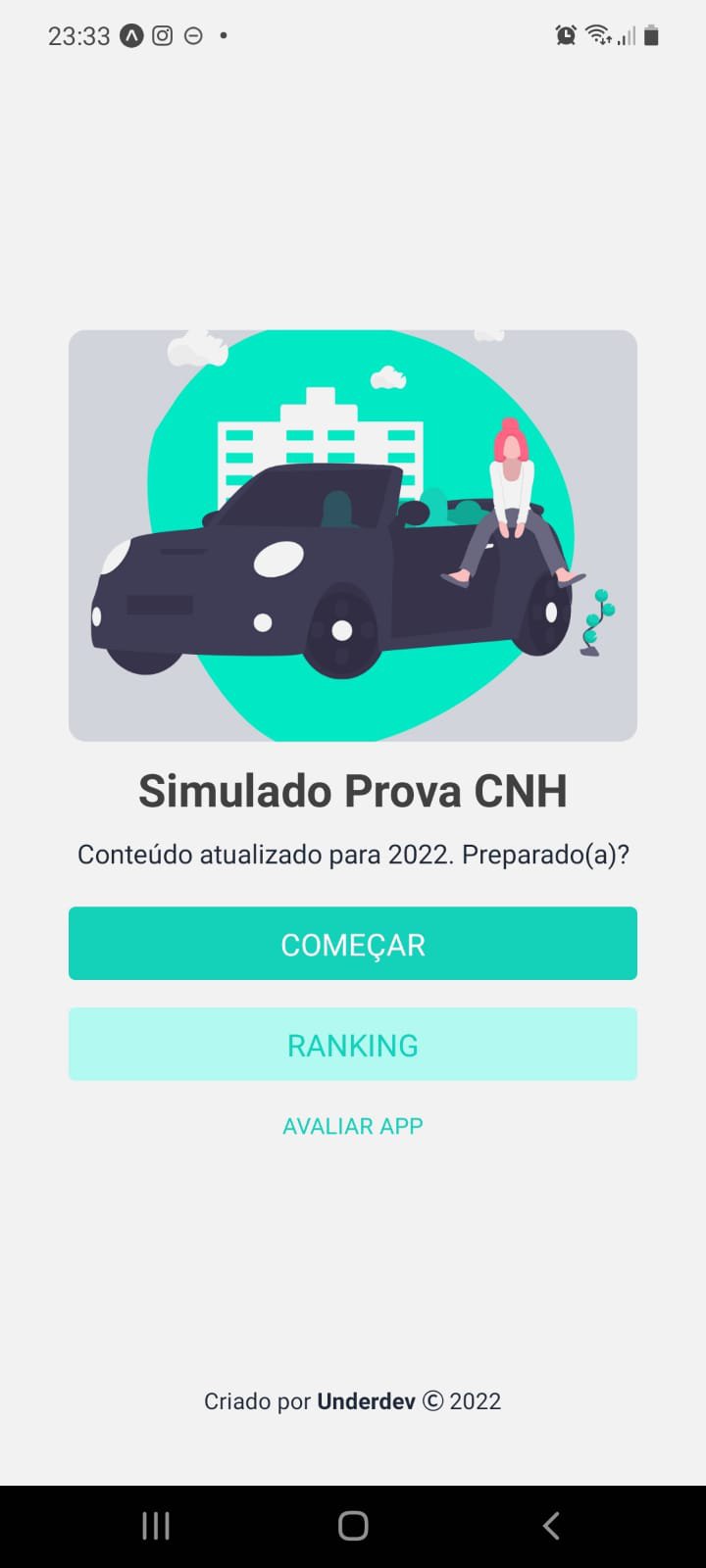Tap the 2022 content subtitle text

[353, 854]
